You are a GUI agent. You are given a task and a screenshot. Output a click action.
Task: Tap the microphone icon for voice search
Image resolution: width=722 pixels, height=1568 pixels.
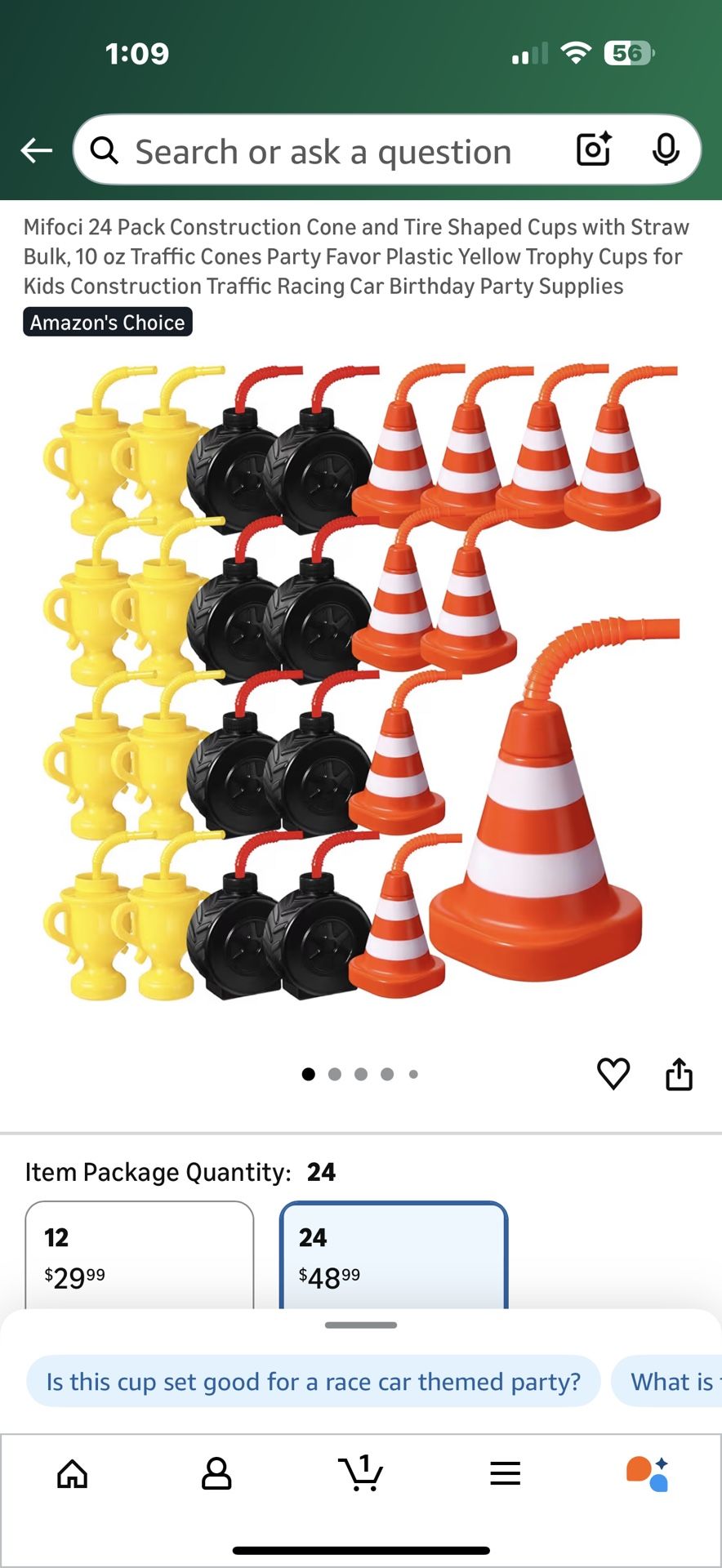(666, 150)
